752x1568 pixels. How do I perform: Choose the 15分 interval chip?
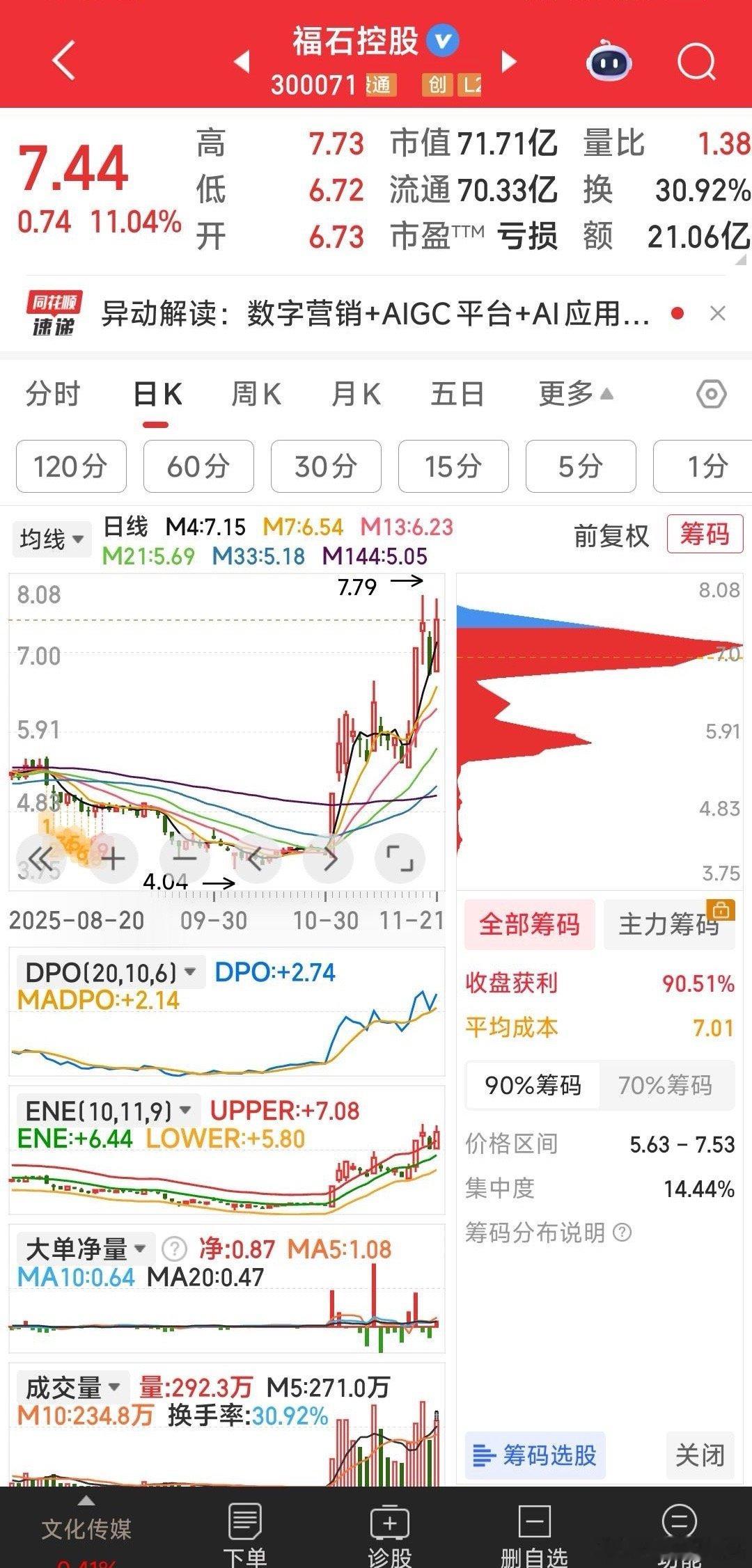click(453, 466)
